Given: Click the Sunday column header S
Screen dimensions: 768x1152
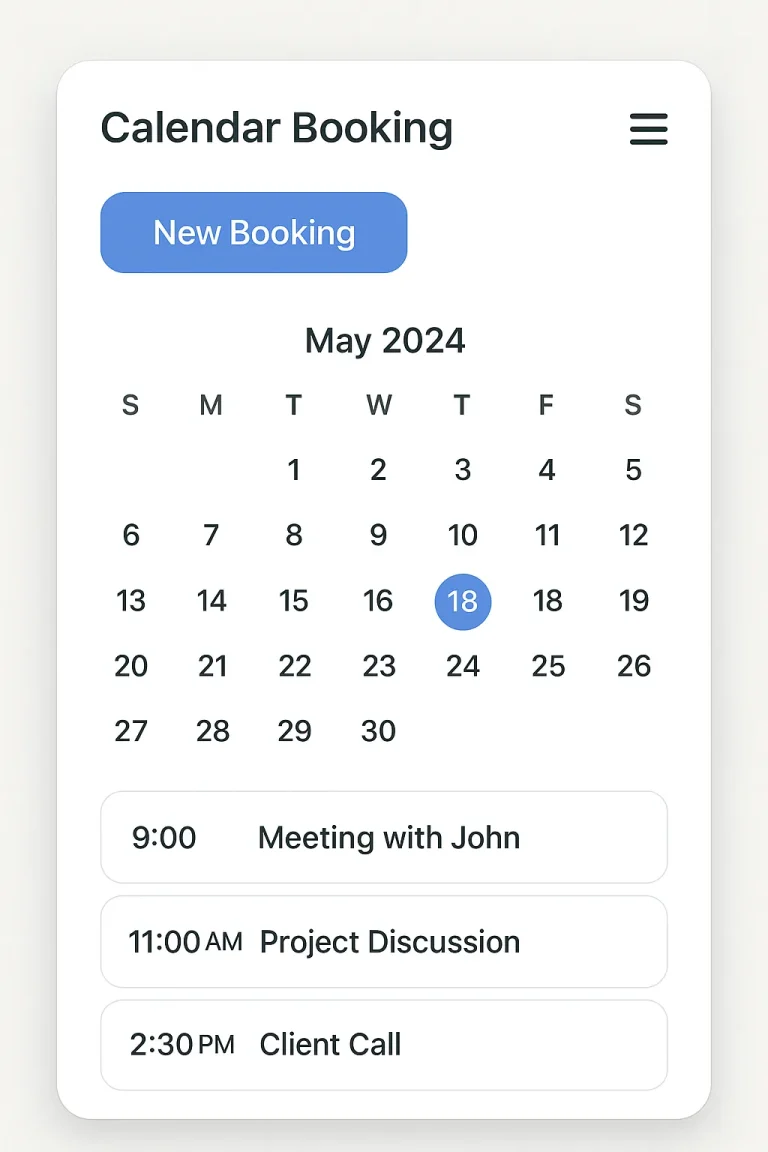Looking at the screenshot, I should coord(130,406).
